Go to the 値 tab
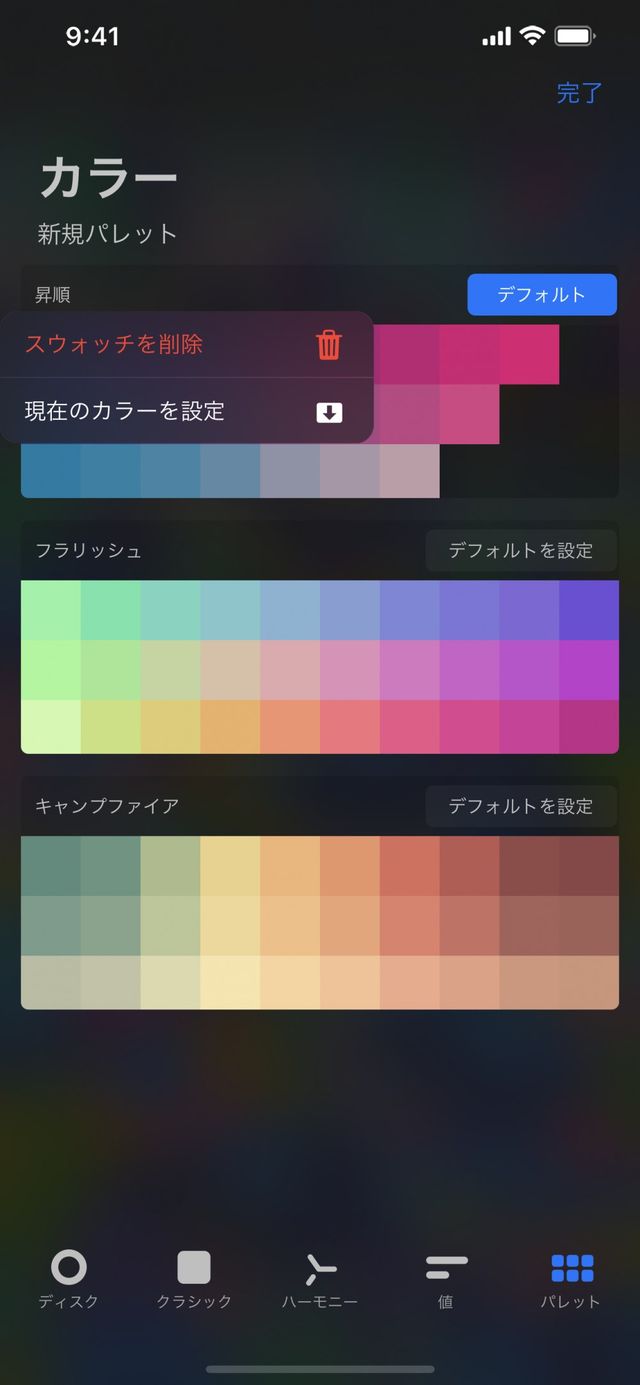The height and width of the screenshot is (1385, 640). pyautogui.click(x=446, y=1279)
